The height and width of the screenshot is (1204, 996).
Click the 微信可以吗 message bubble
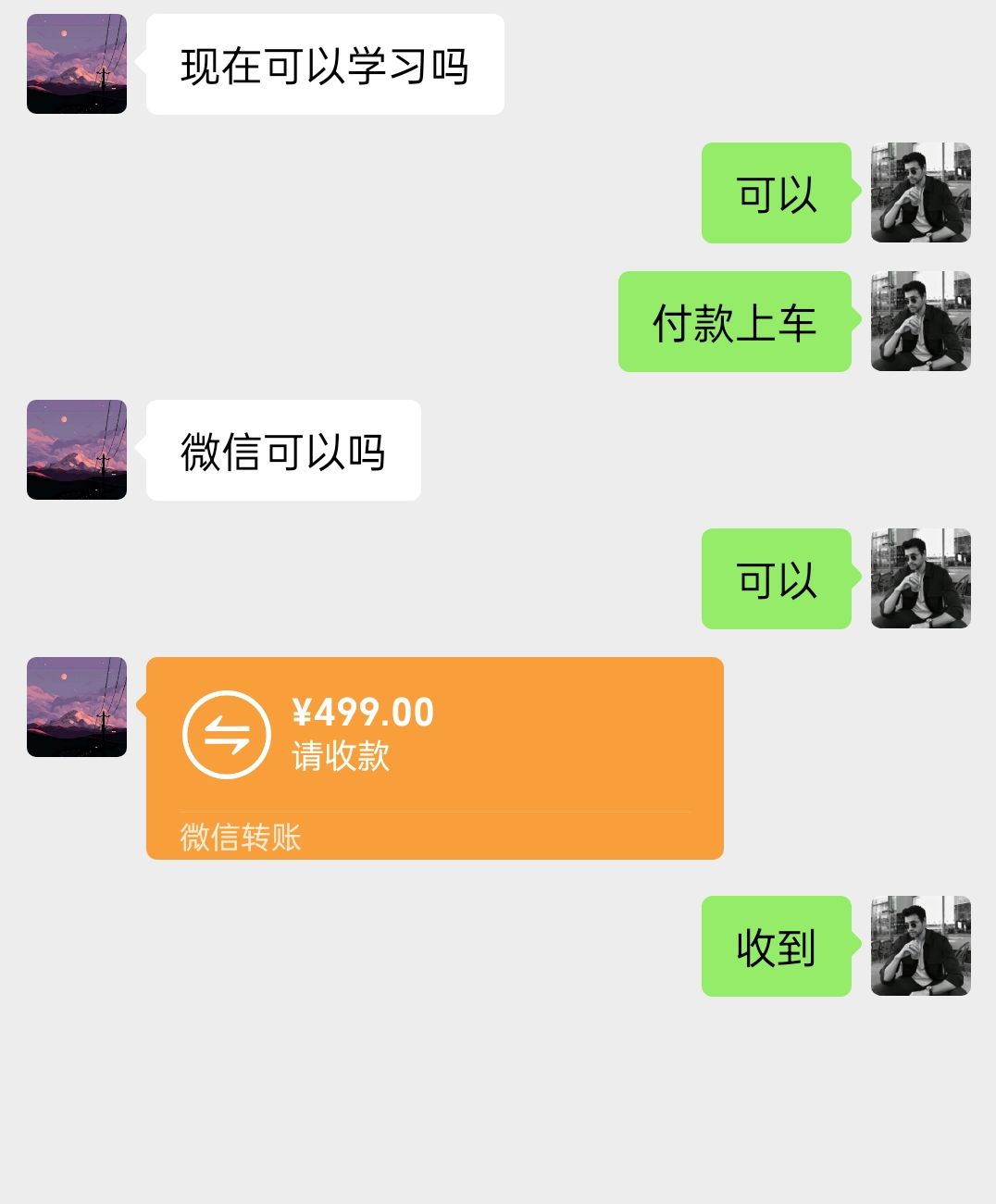283,450
